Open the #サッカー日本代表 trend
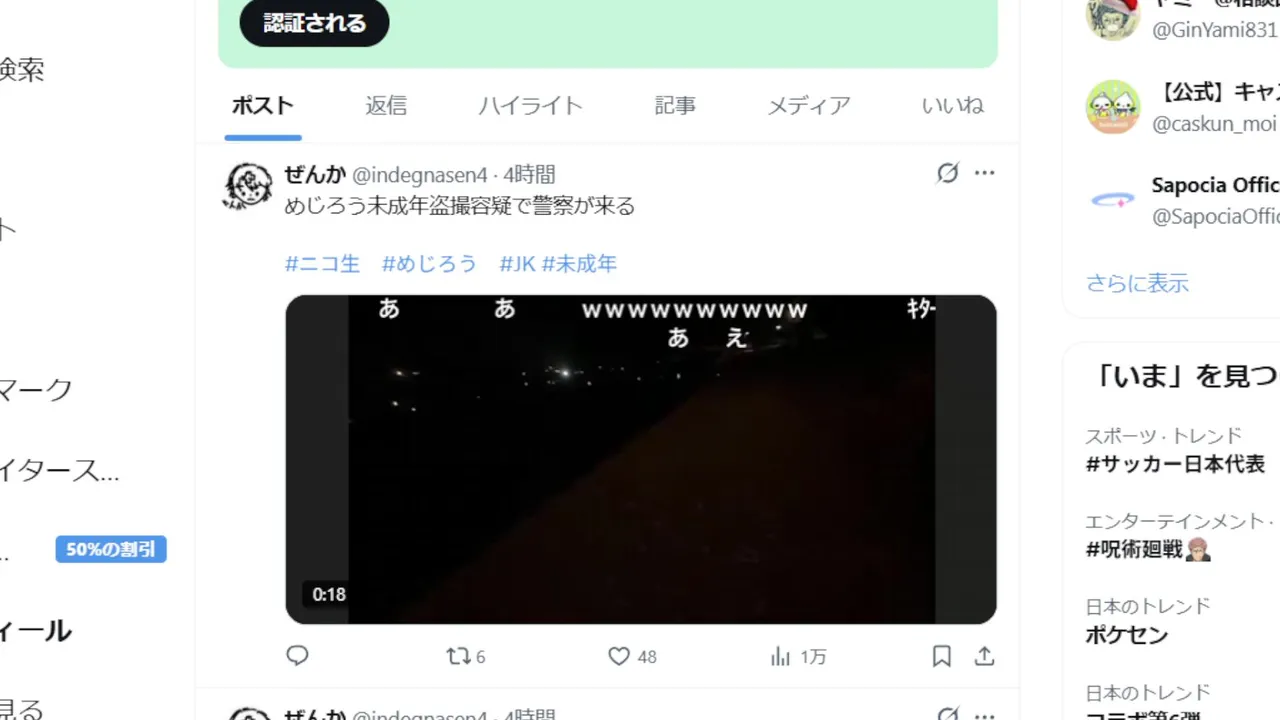 [x=1175, y=464]
